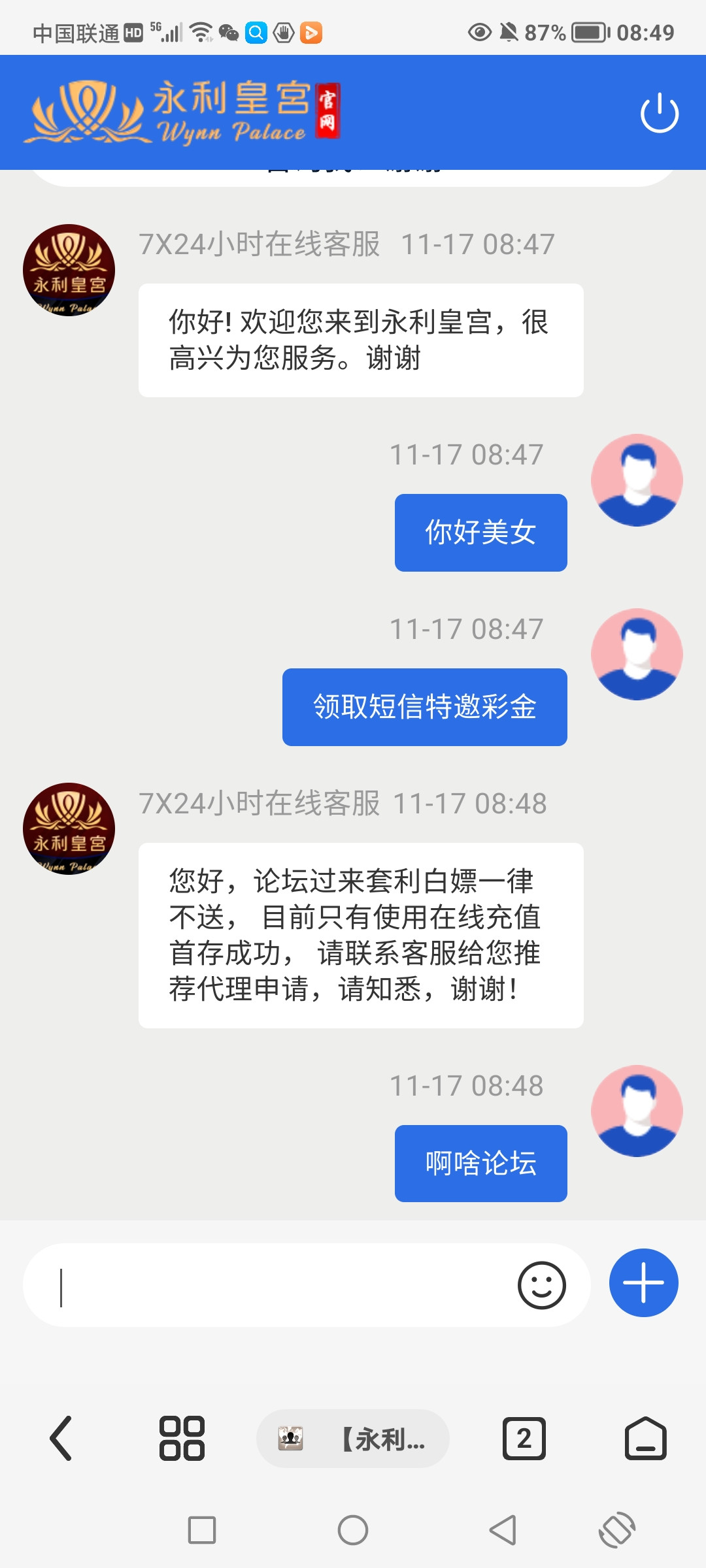Go to the browser home page

[x=645, y=1439]
